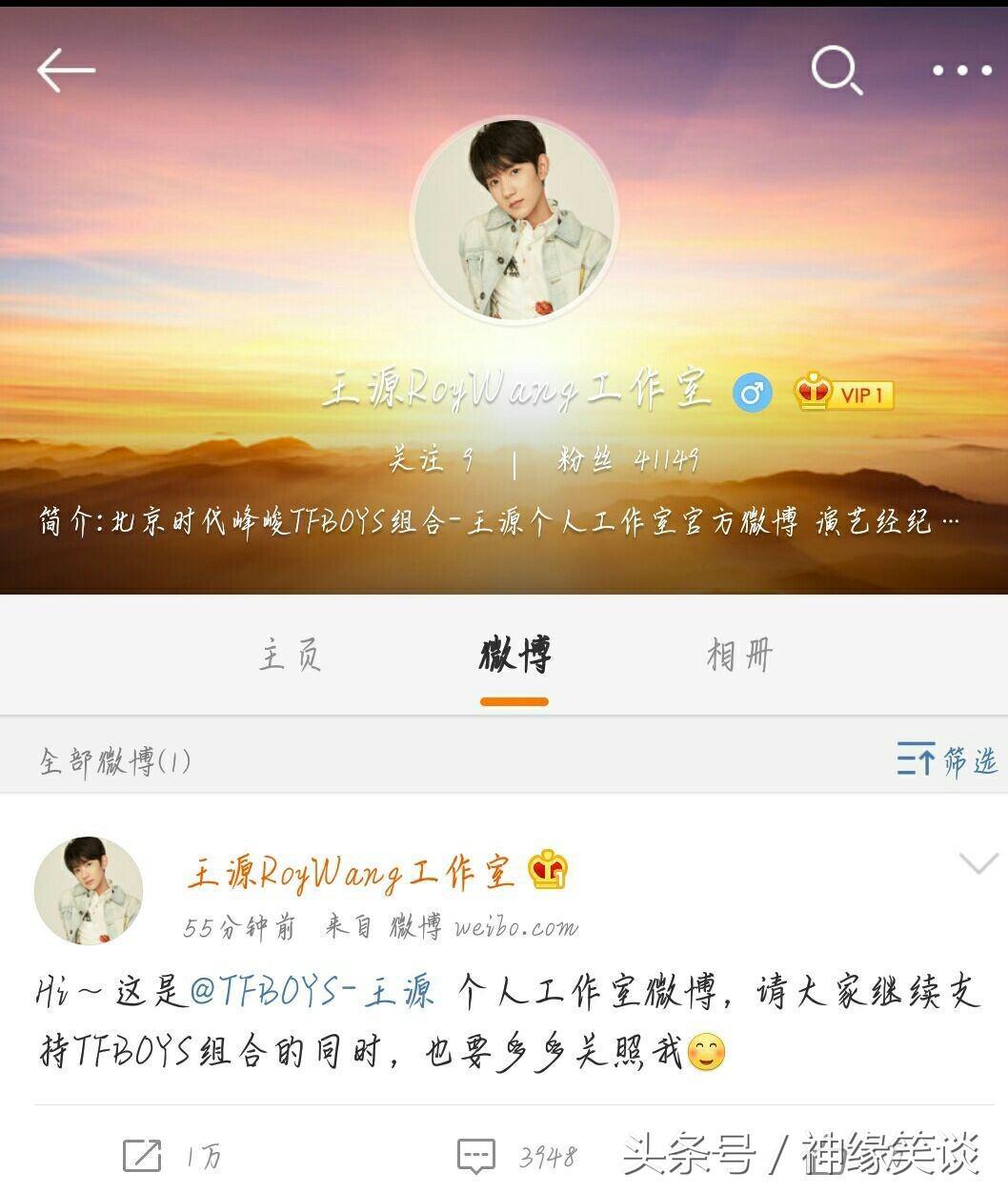Image resolution: width=1008 pixels, height=1193 pixels.
Task: Go back with the top-left arrow
Action: [65, 71]
